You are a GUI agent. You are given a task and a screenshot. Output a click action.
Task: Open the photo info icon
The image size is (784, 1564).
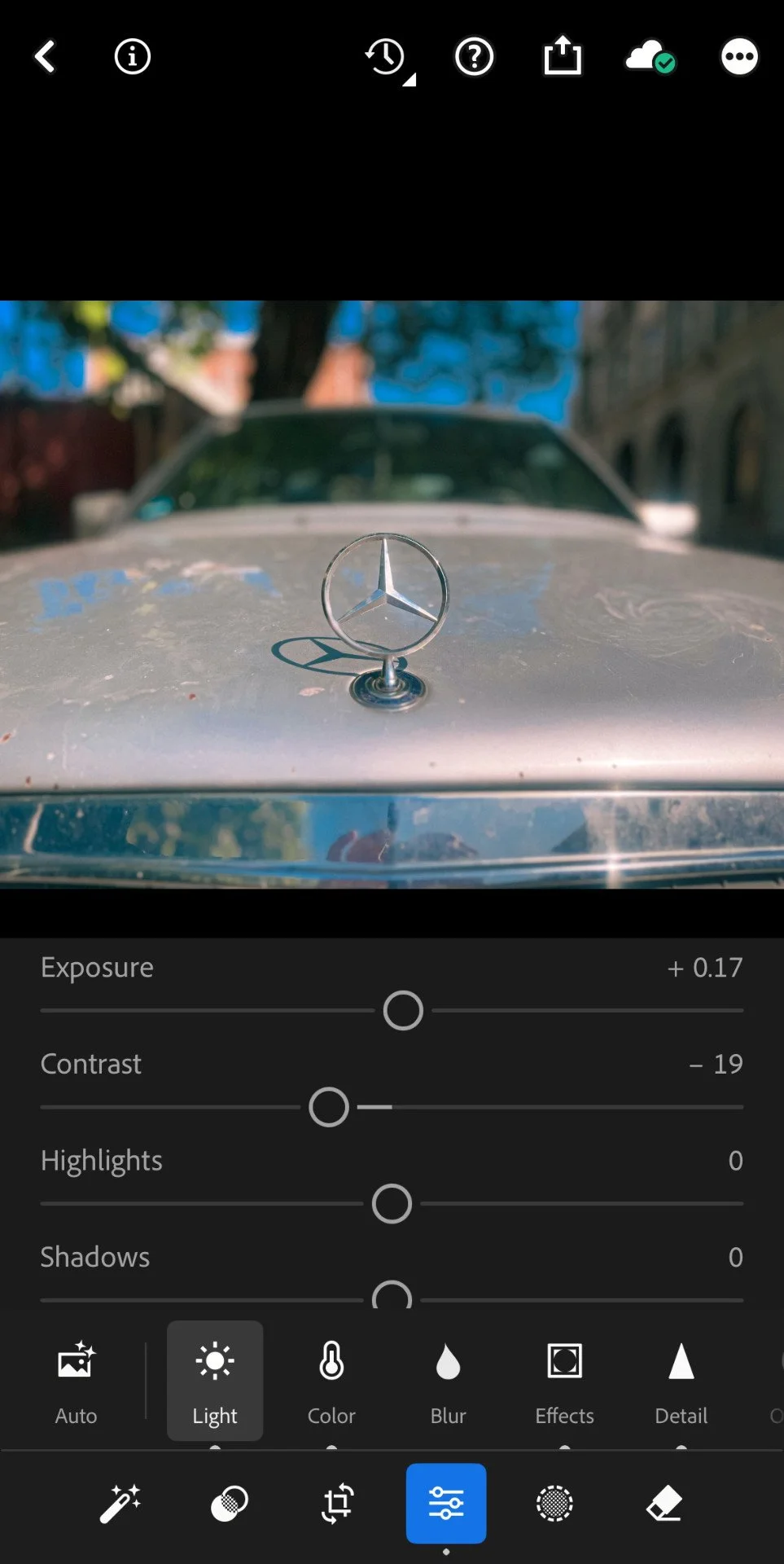click(133, 57)
